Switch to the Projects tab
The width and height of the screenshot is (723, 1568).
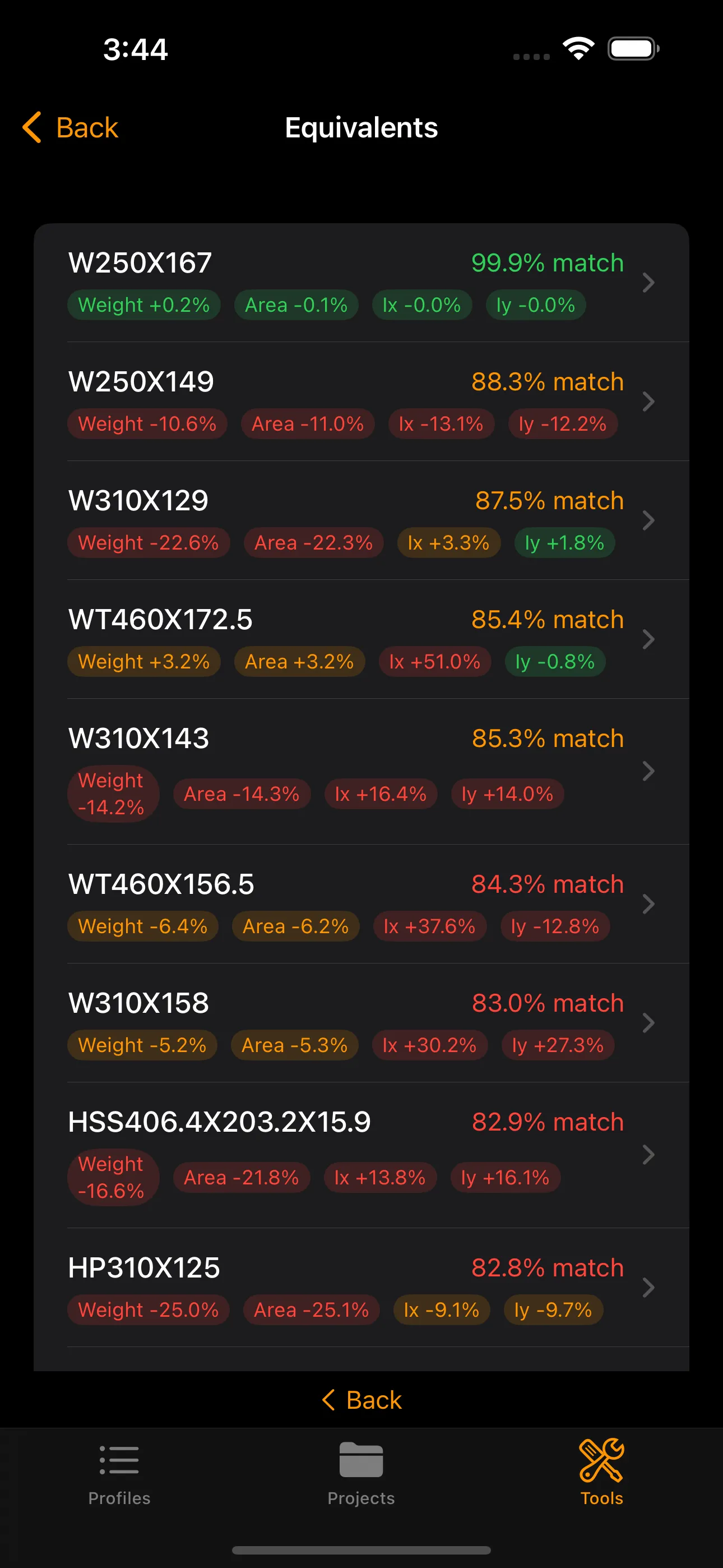(x=361, y=1473)
